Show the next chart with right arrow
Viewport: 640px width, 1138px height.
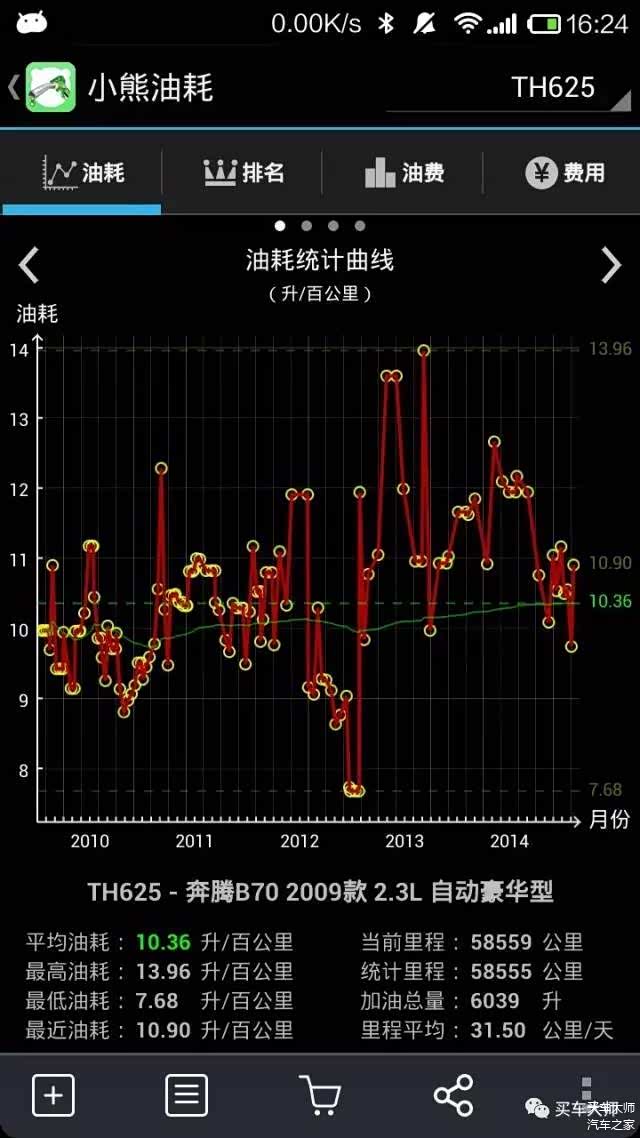pyautogui.click(x=610, y=265)
